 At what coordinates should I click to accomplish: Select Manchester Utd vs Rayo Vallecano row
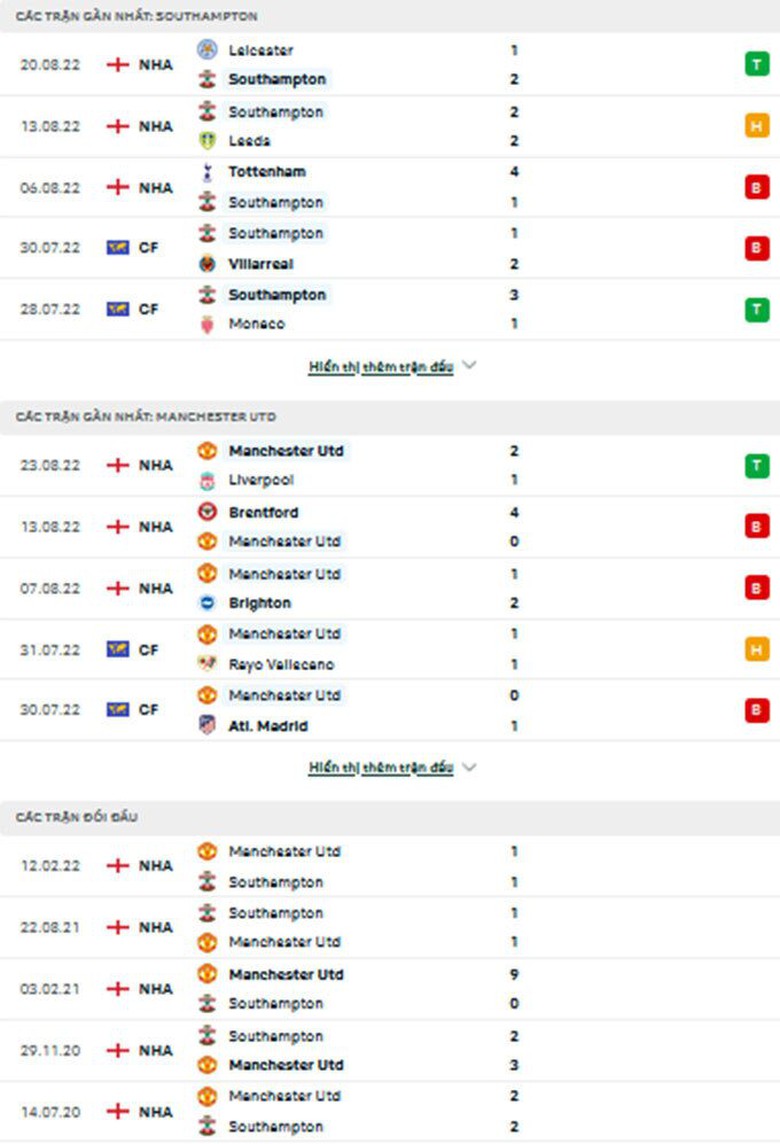(389, 649)
